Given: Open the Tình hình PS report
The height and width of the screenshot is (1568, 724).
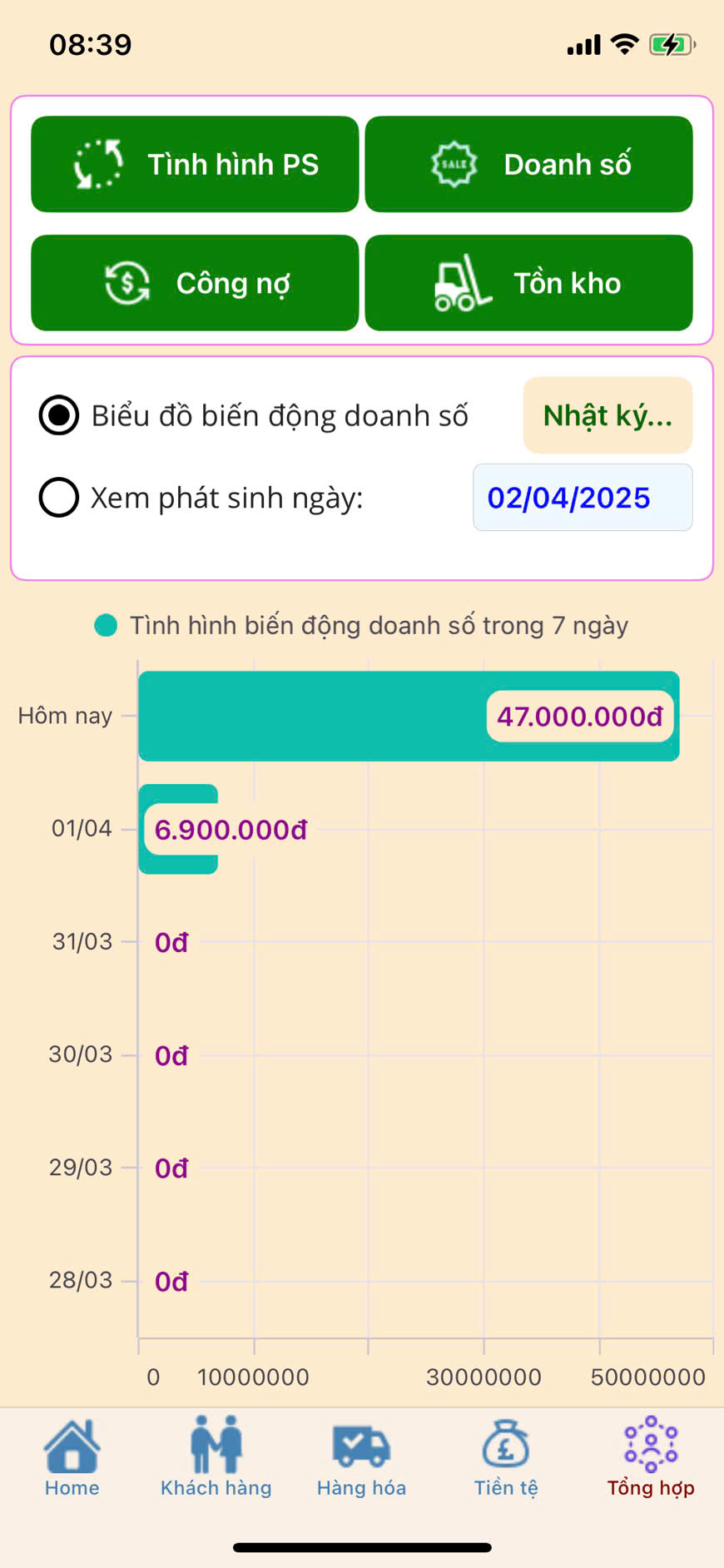Looking at the screenshot, I should pos(195,164).
